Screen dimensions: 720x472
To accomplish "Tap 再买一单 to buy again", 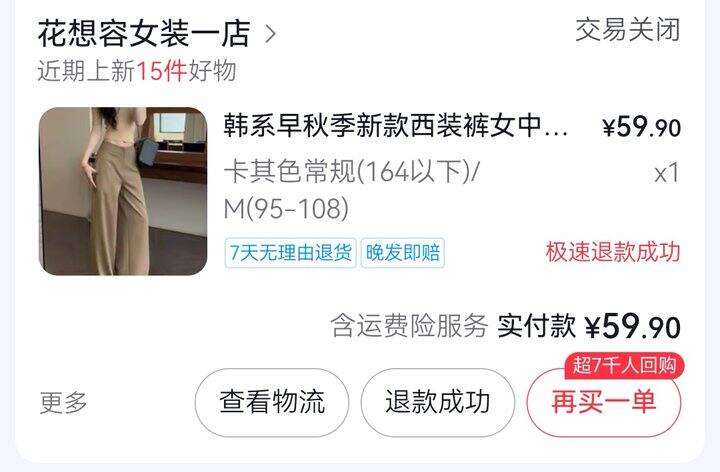I will [x=603, y=403].
